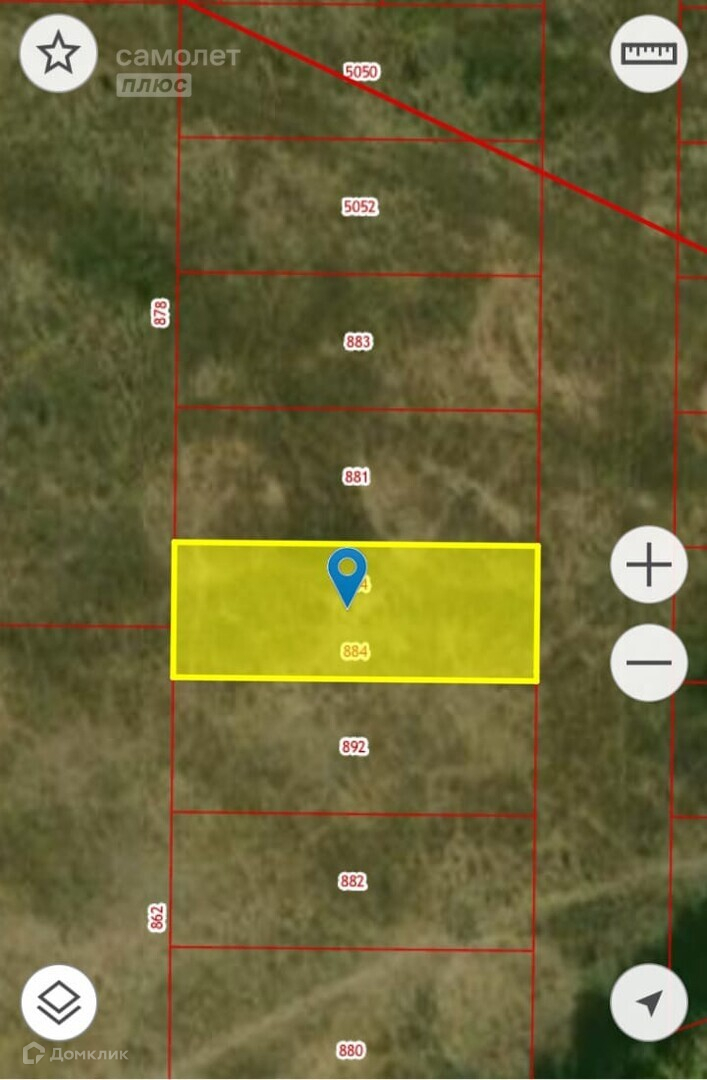Open the map layers selector
This screenshot has height=1080, width=707.
coord(59,1002)
